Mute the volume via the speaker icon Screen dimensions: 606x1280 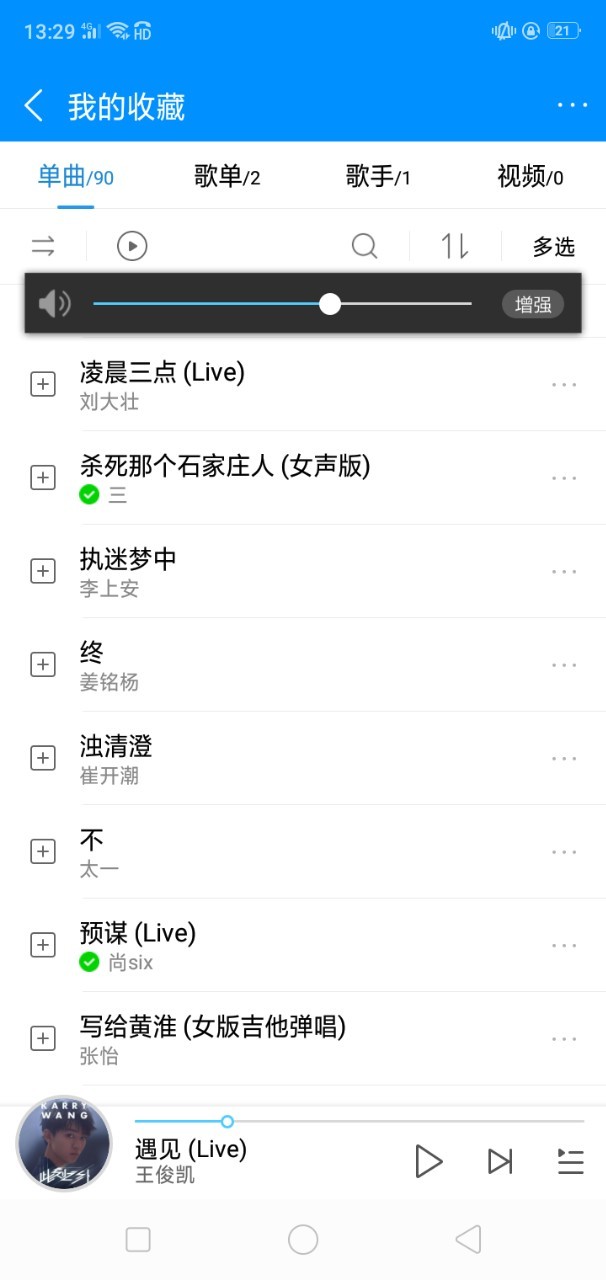55,304
